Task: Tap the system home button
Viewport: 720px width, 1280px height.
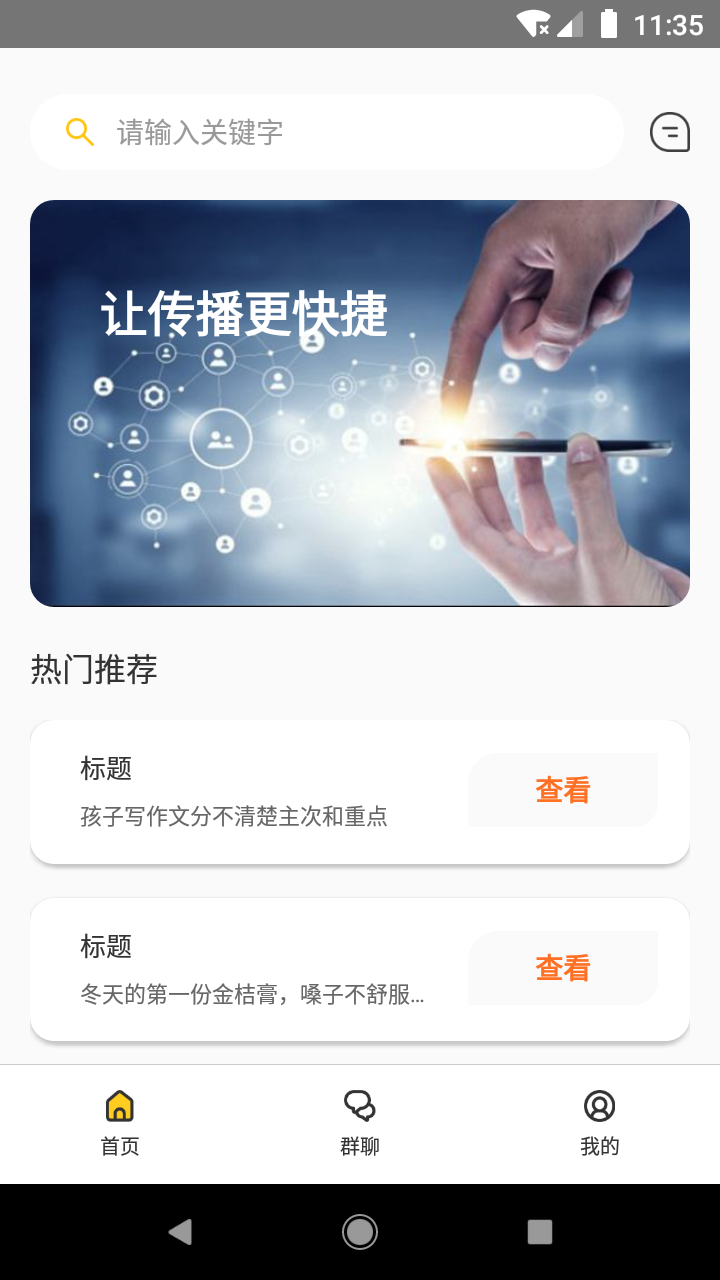Action: pos(360,1232)
